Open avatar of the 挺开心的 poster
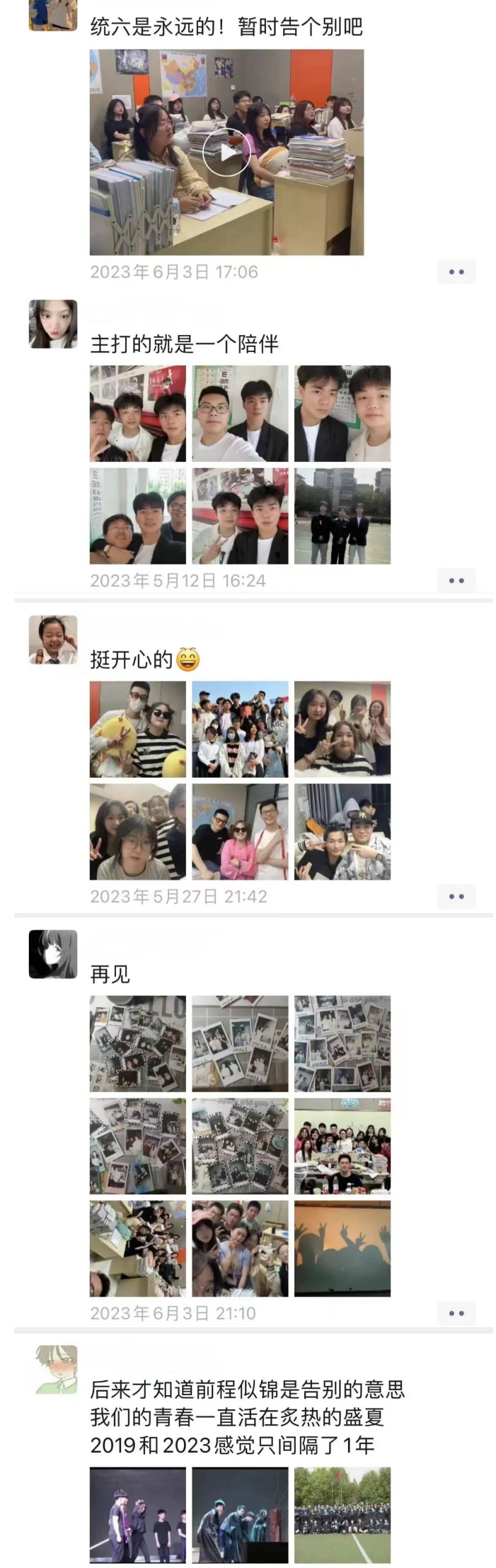Viewport: 496px width, 1568px height. tap(53, 640)
